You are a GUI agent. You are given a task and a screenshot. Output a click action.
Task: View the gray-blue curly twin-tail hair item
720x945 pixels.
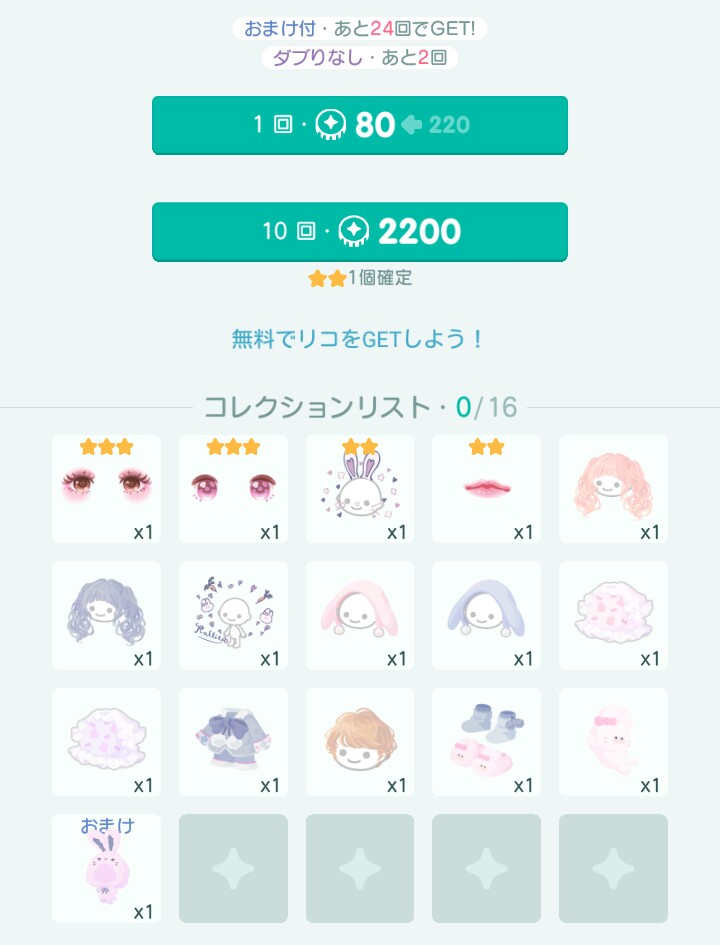(x=106, y=615)
